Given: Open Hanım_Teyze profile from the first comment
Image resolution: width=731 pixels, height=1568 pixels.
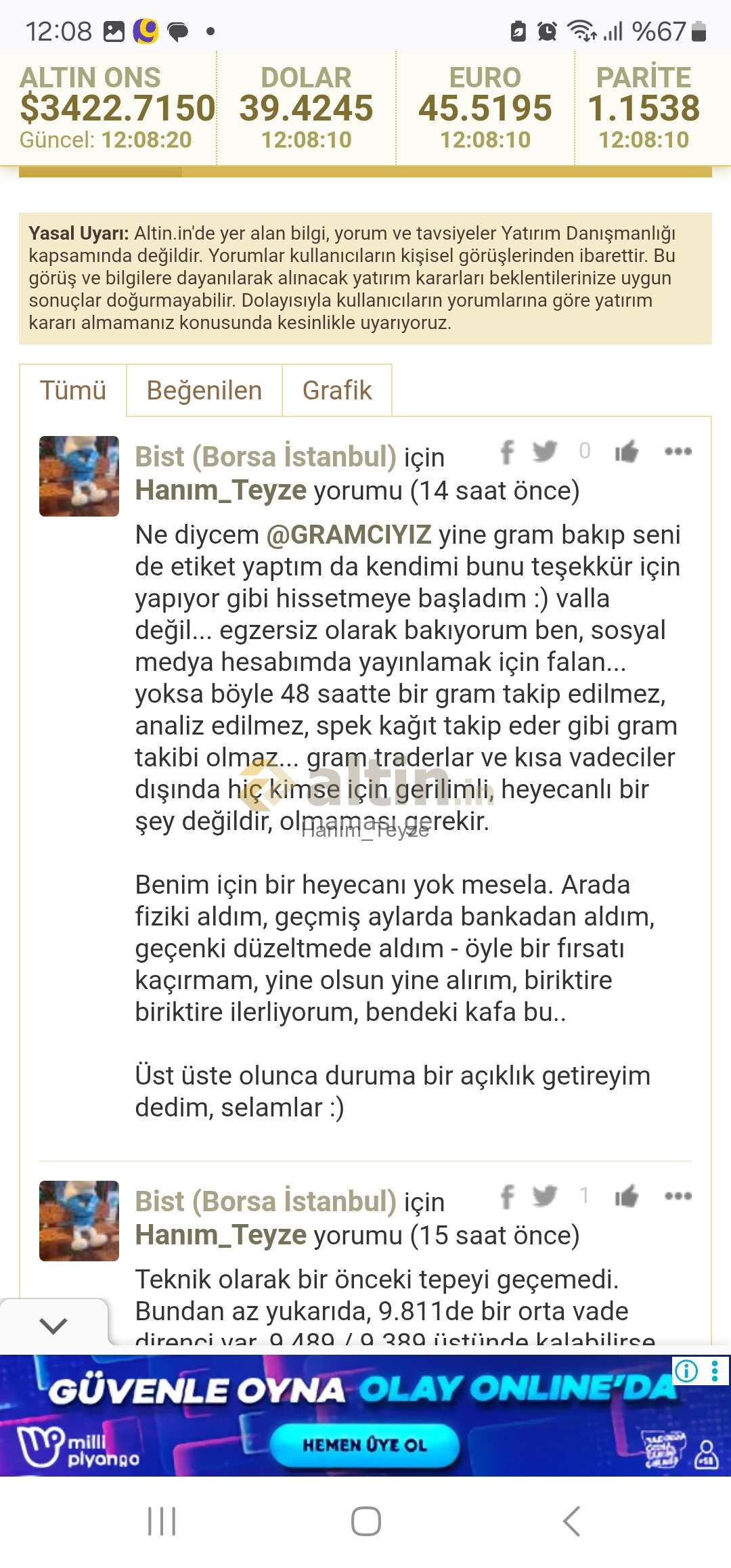Looking at the screenshot, I should (x=221, y=490).
